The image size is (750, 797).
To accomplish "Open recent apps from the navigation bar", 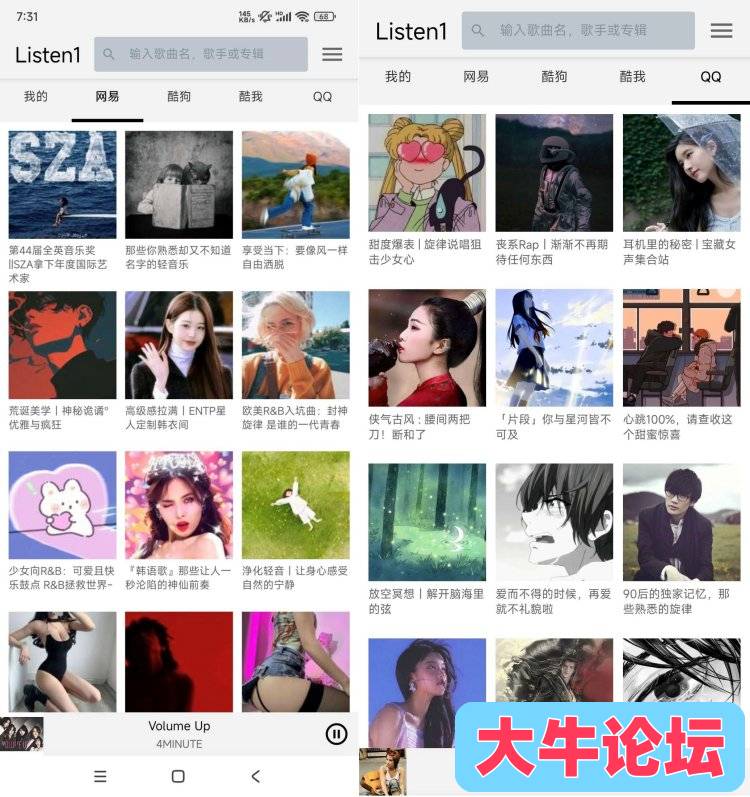I will pos(100,776).
